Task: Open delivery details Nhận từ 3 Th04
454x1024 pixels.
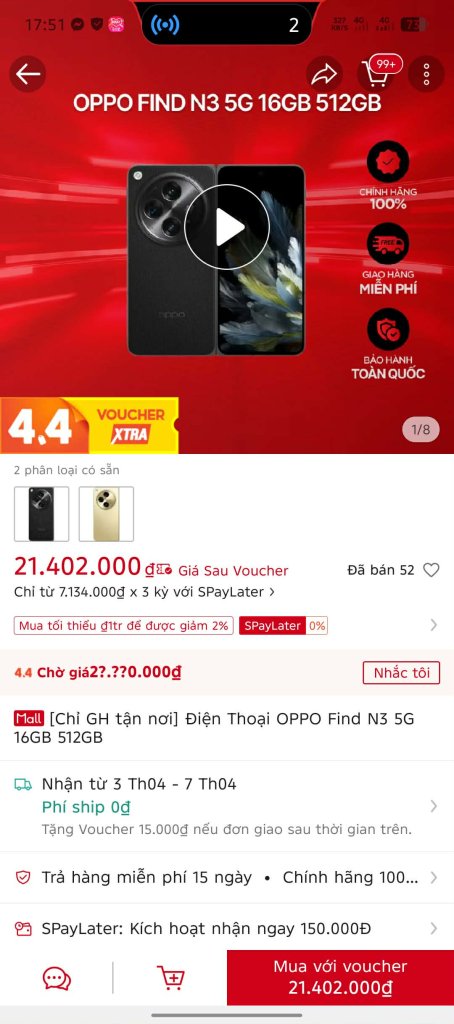Action: (227, 806)
